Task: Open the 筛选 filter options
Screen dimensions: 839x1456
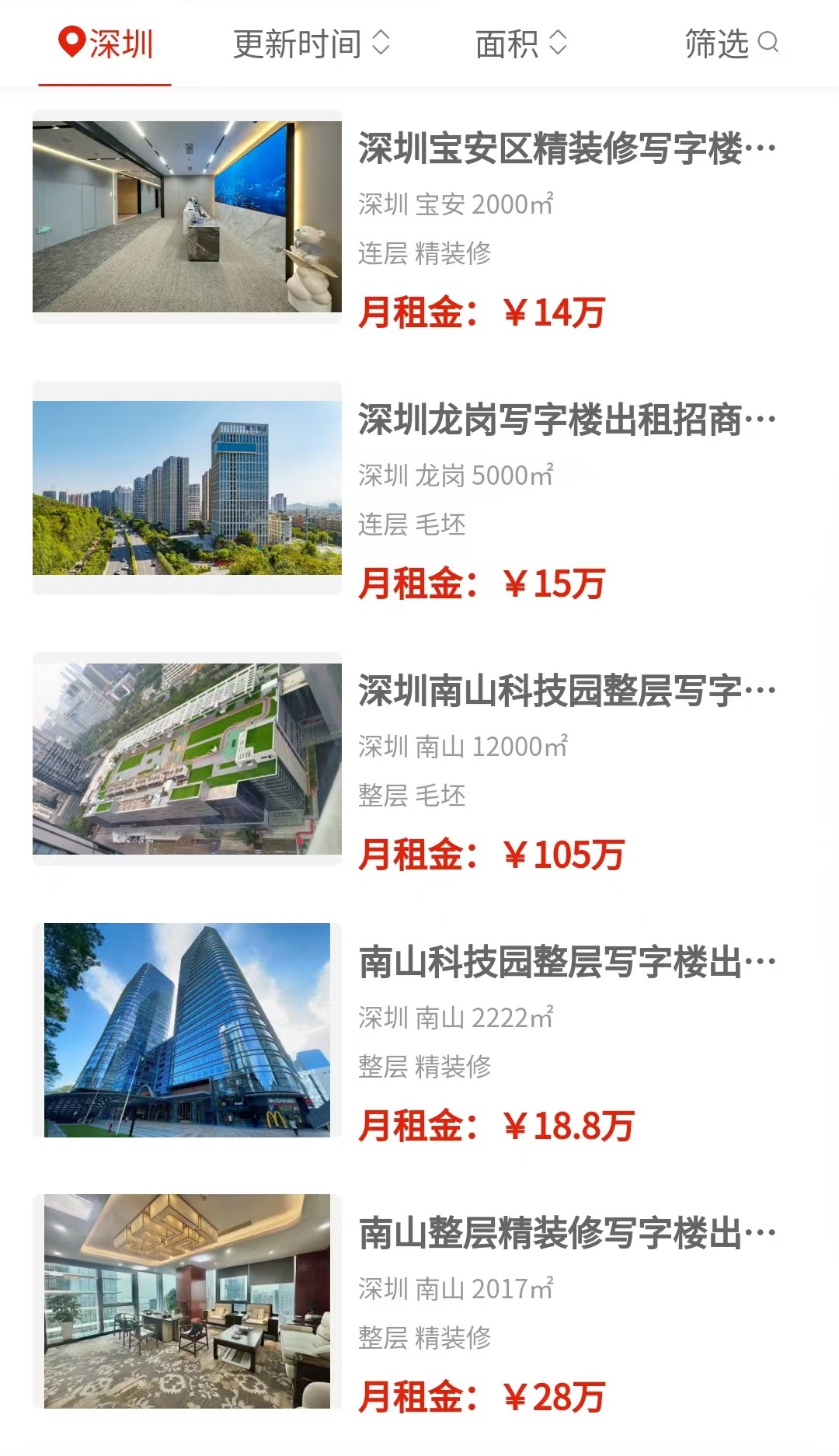Action: click(731, 44)
